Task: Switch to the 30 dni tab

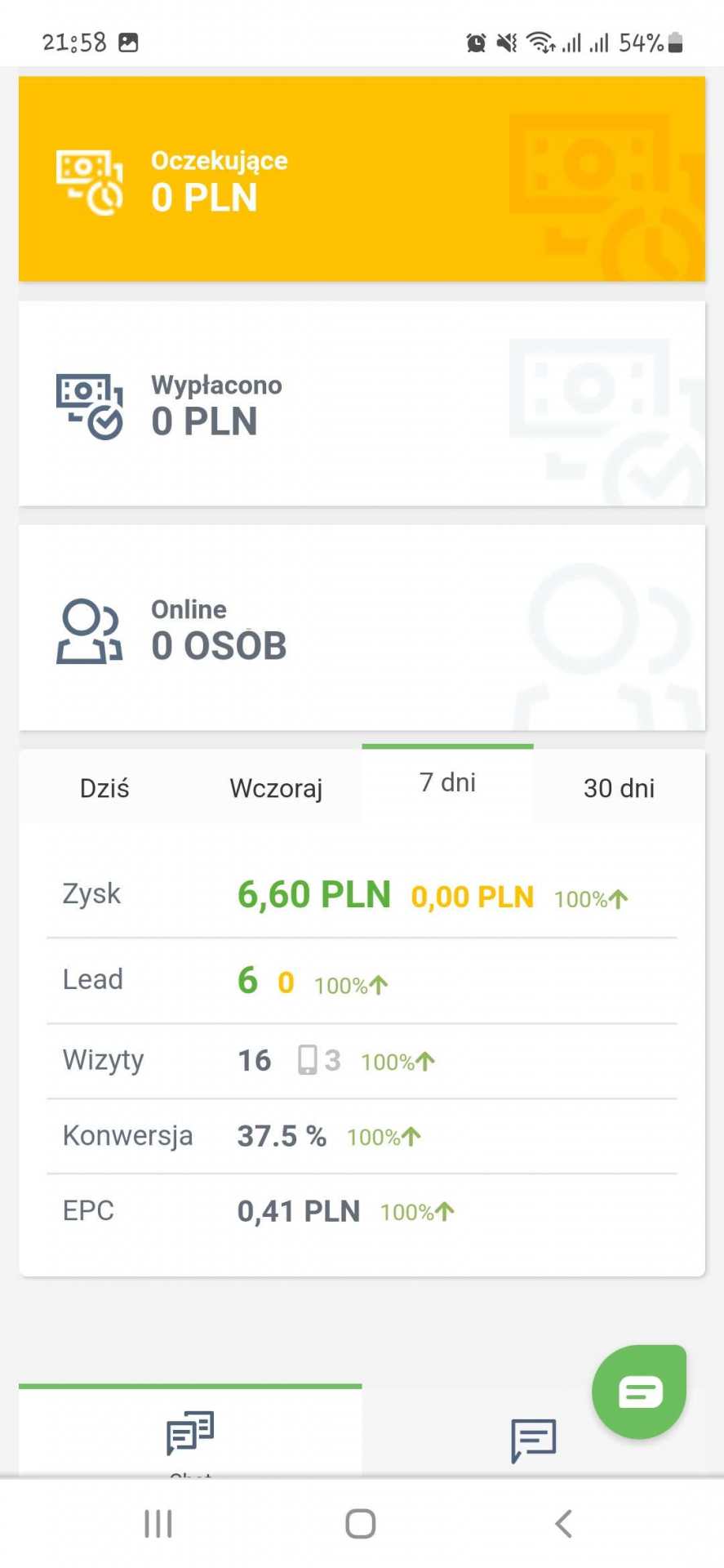Action: 619,788
